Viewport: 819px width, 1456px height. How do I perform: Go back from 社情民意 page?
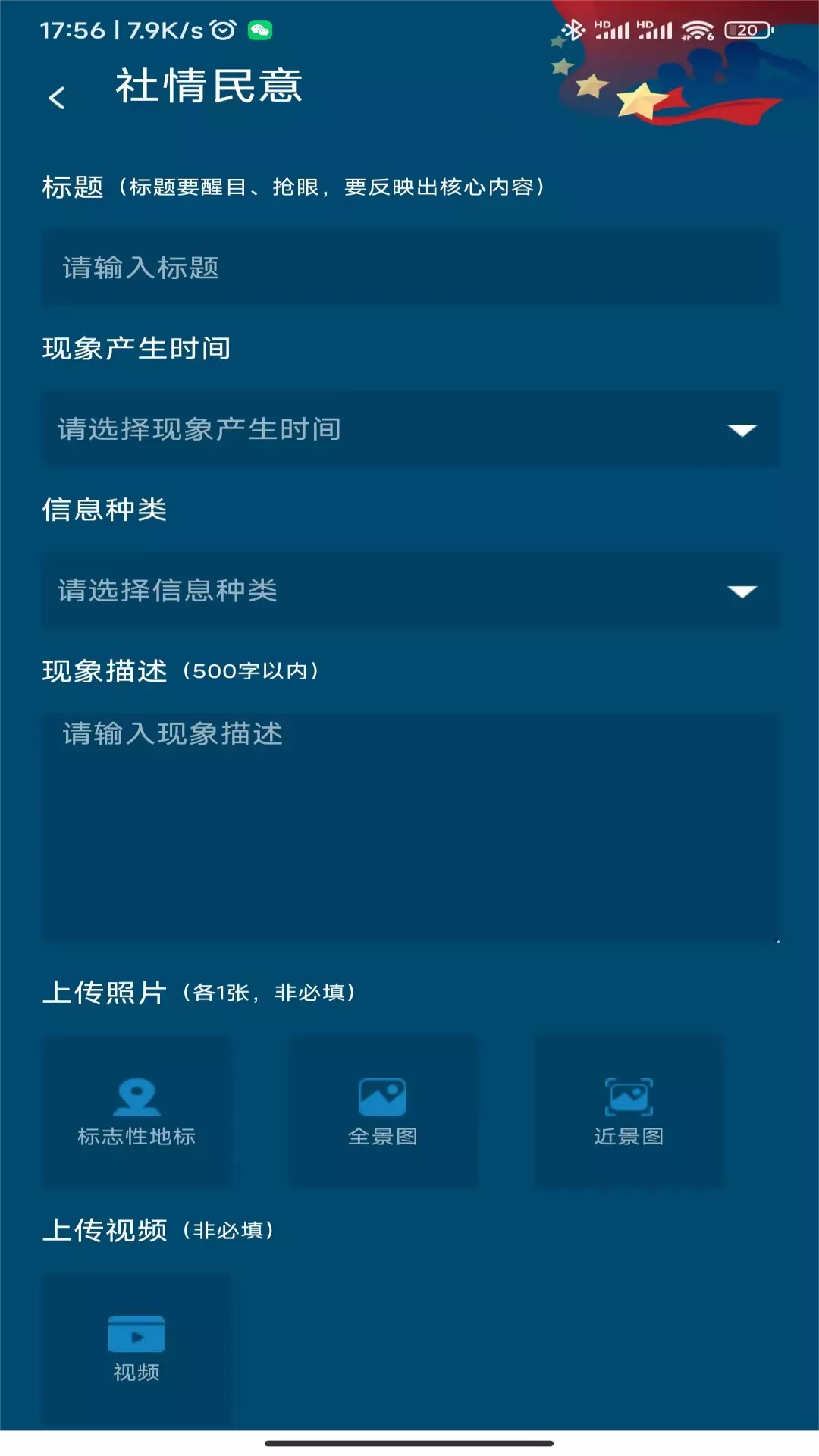tap(57, 98)
